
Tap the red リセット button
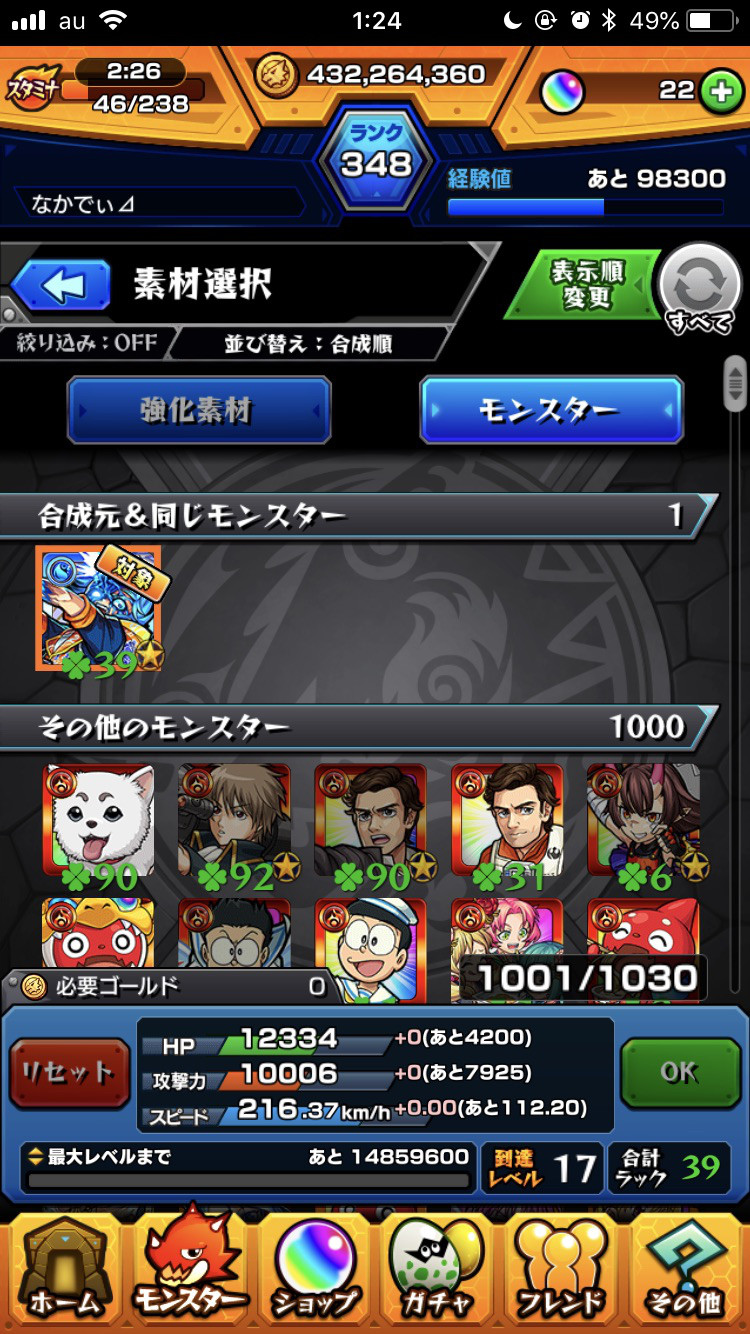tap(69, 1074)
